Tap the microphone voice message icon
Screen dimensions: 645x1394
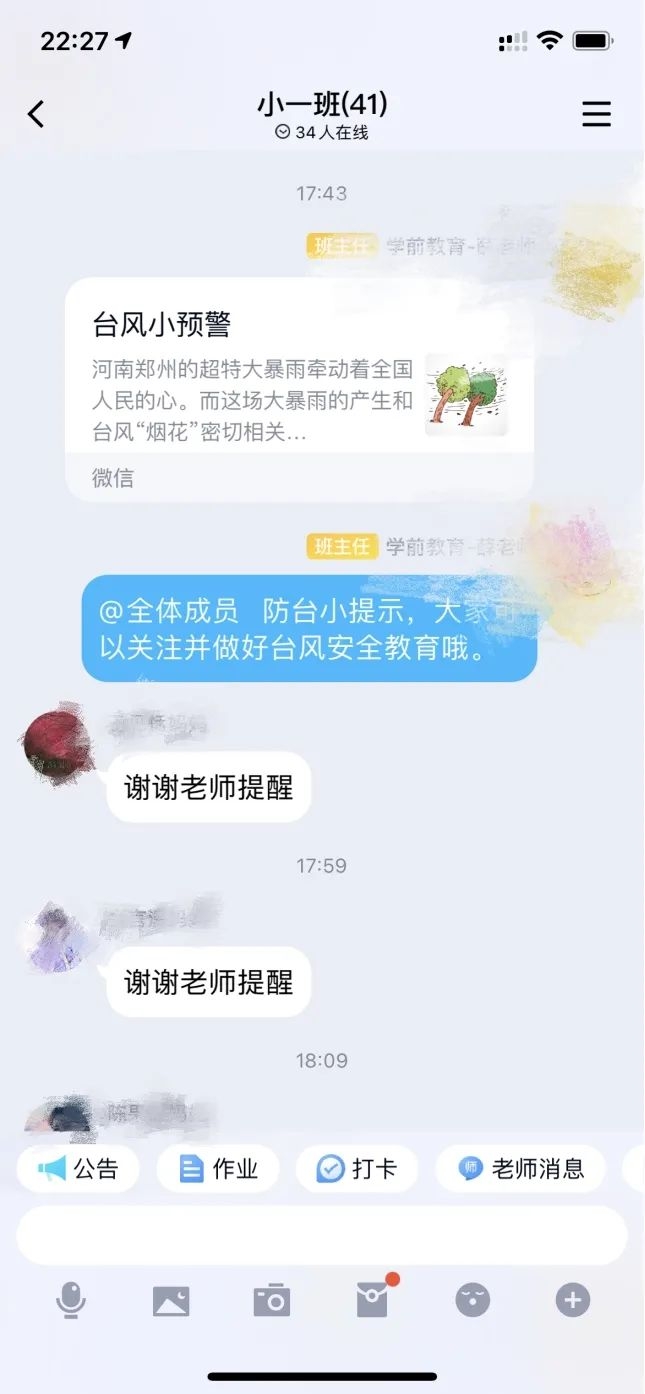click(x=71, y=1301)
